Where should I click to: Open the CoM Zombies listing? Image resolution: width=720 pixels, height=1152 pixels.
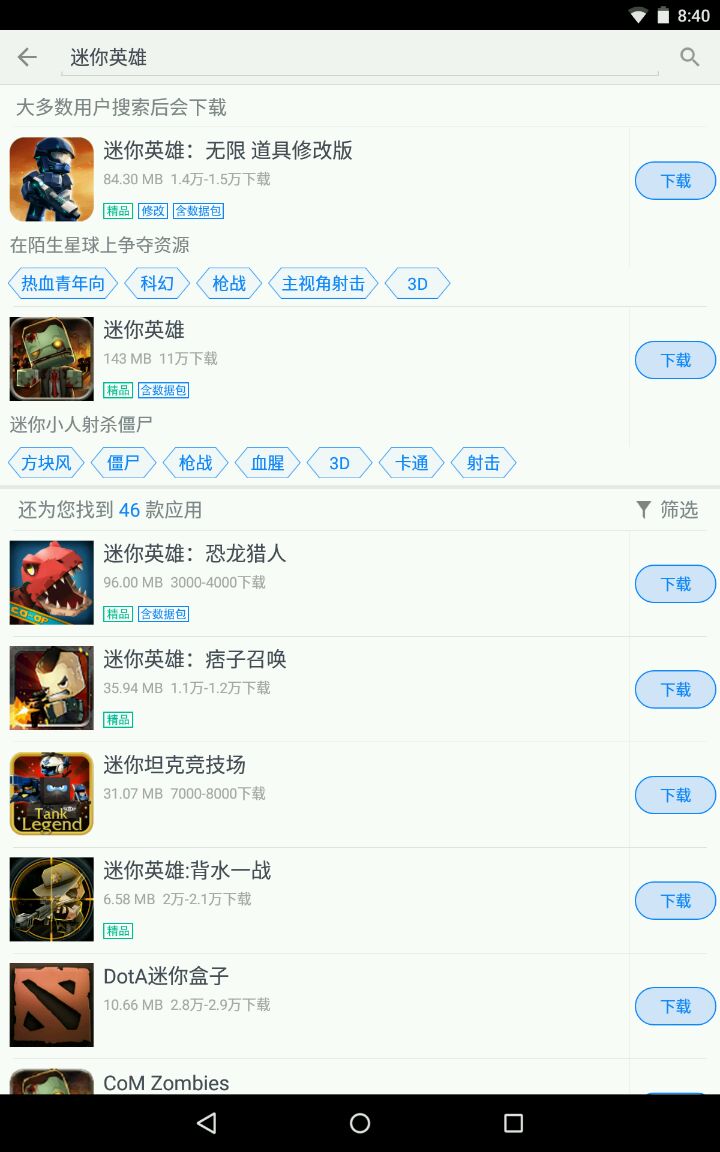[300, 1080]
